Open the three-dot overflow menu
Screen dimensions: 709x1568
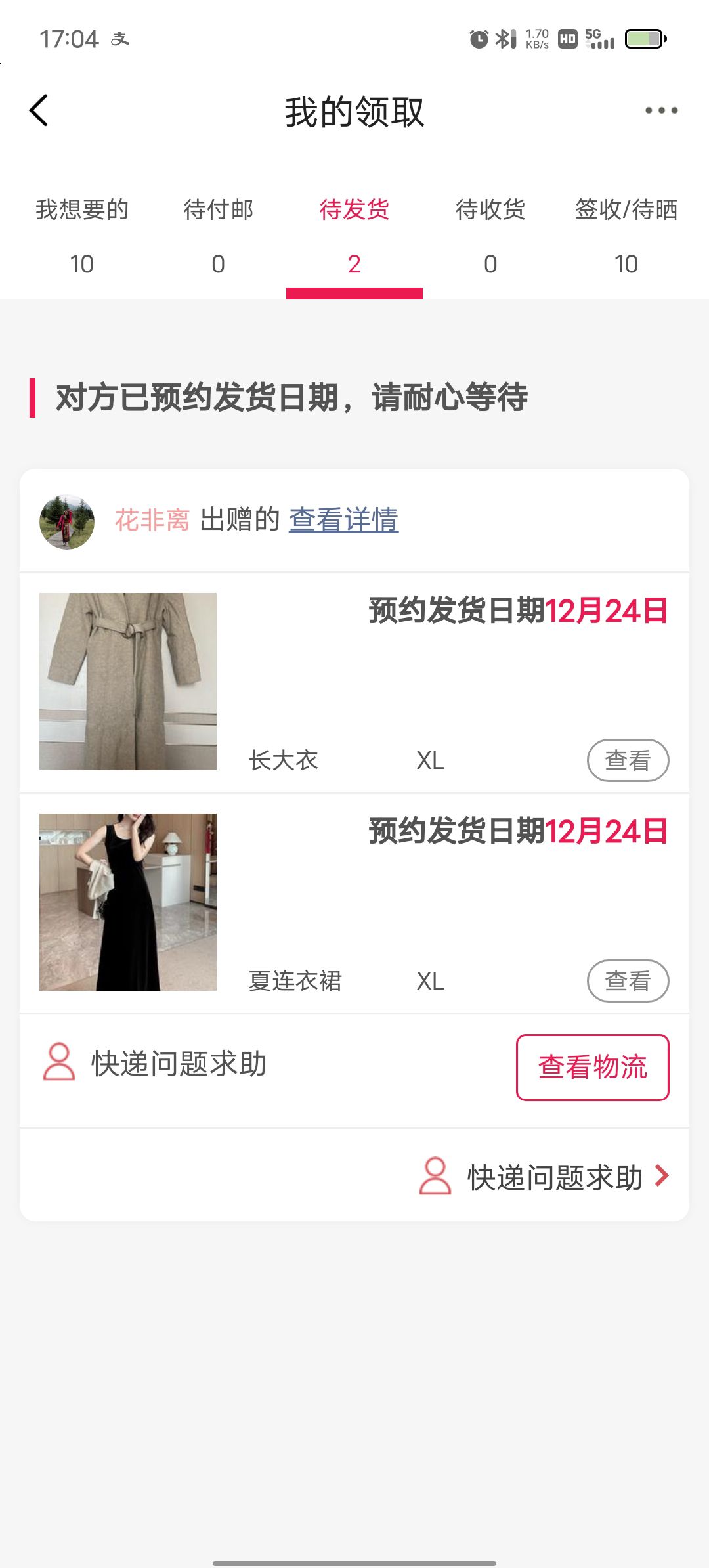point(660,110)
